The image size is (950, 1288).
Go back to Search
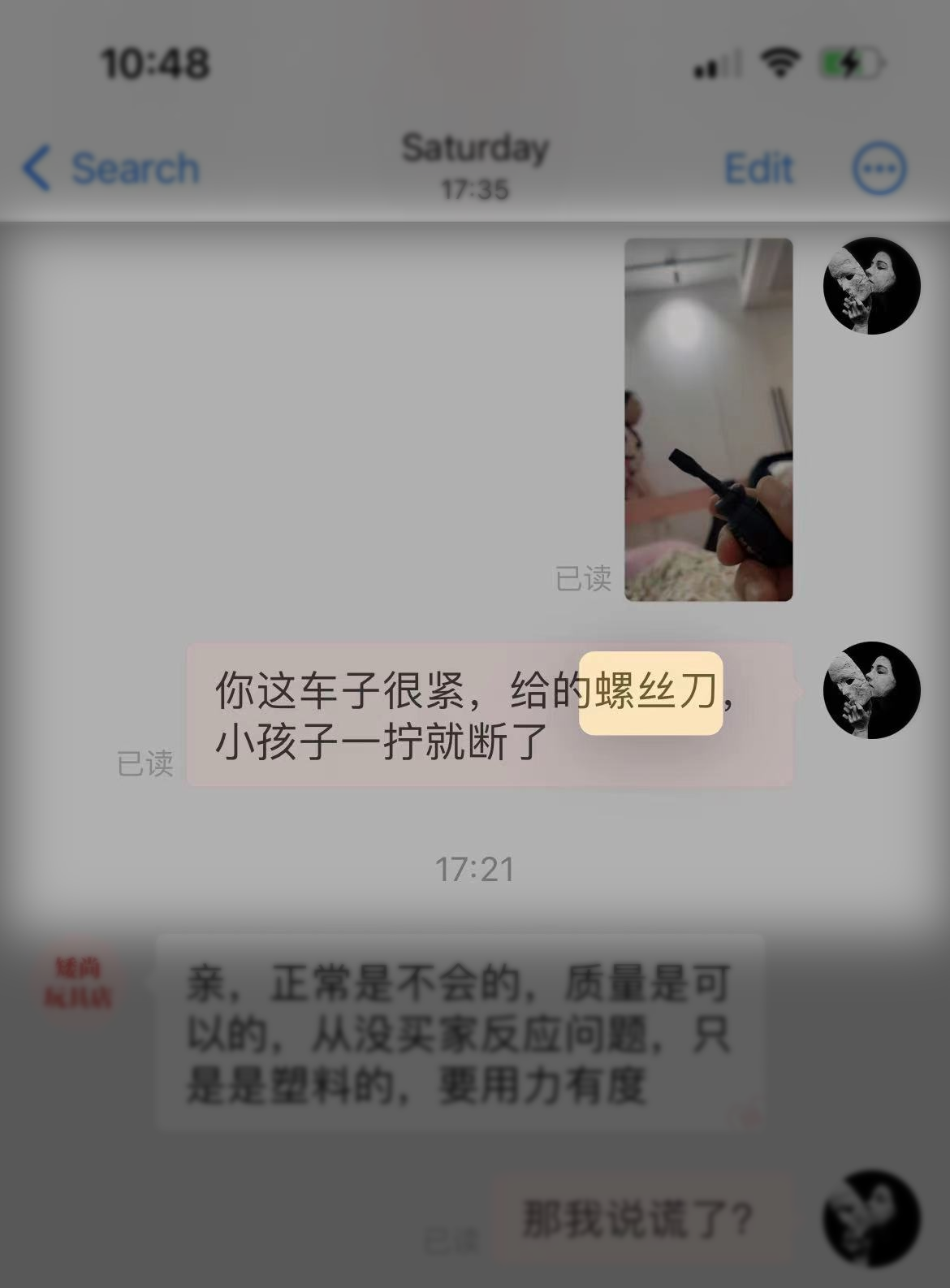pyautogui.click(x=110, y=169)
